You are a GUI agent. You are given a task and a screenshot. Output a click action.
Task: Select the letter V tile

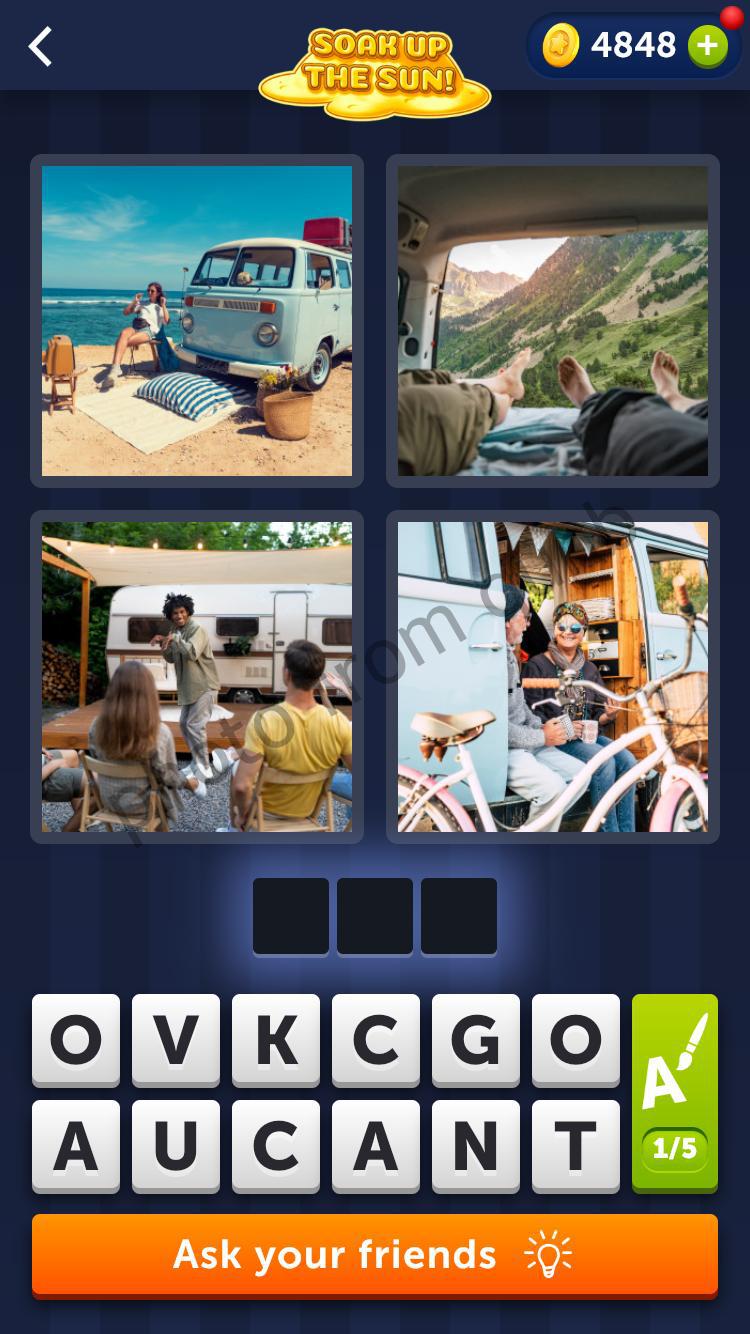175,1040
